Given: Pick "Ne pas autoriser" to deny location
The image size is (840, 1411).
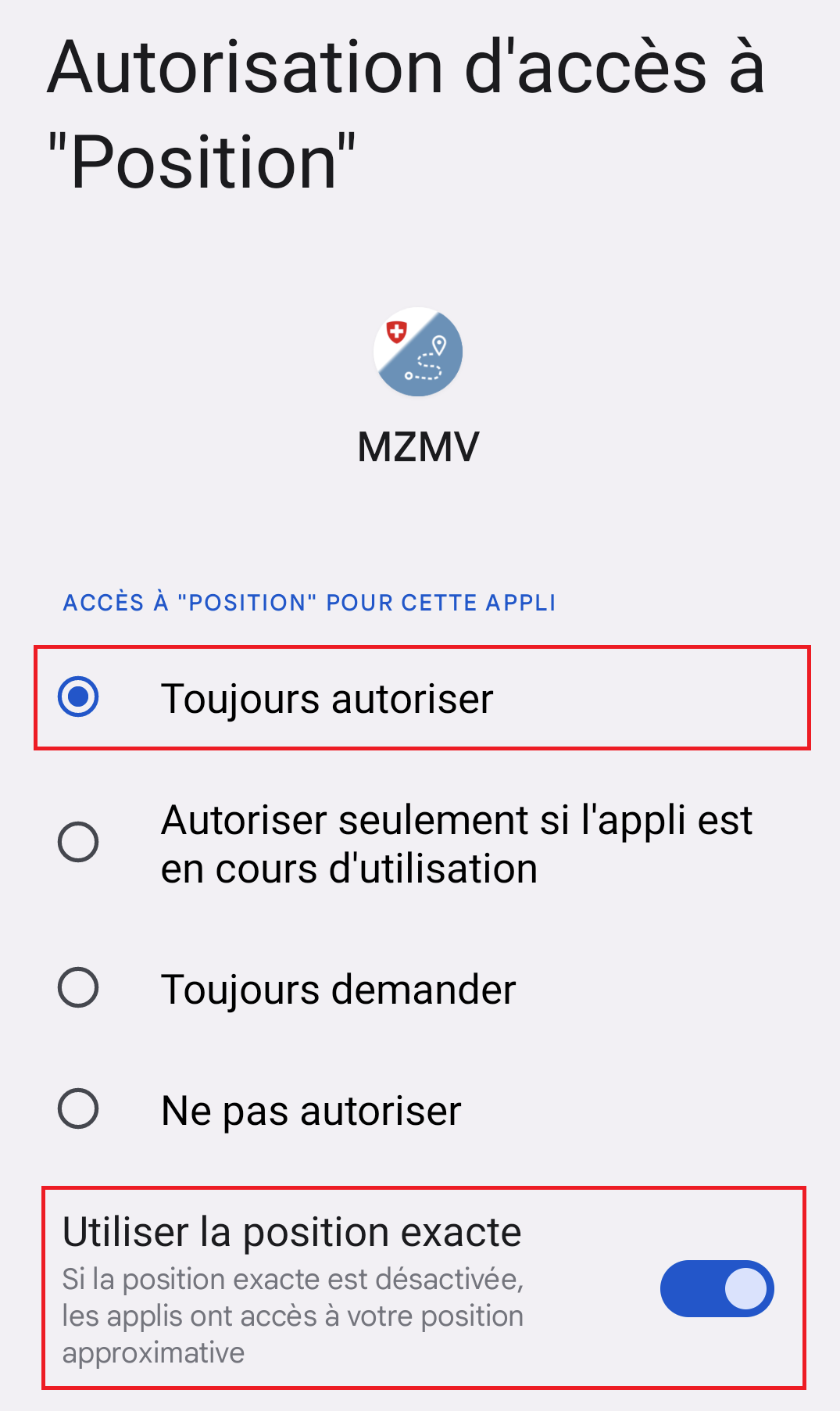Looking at the screenshot, I should (x=422, y=1110).
